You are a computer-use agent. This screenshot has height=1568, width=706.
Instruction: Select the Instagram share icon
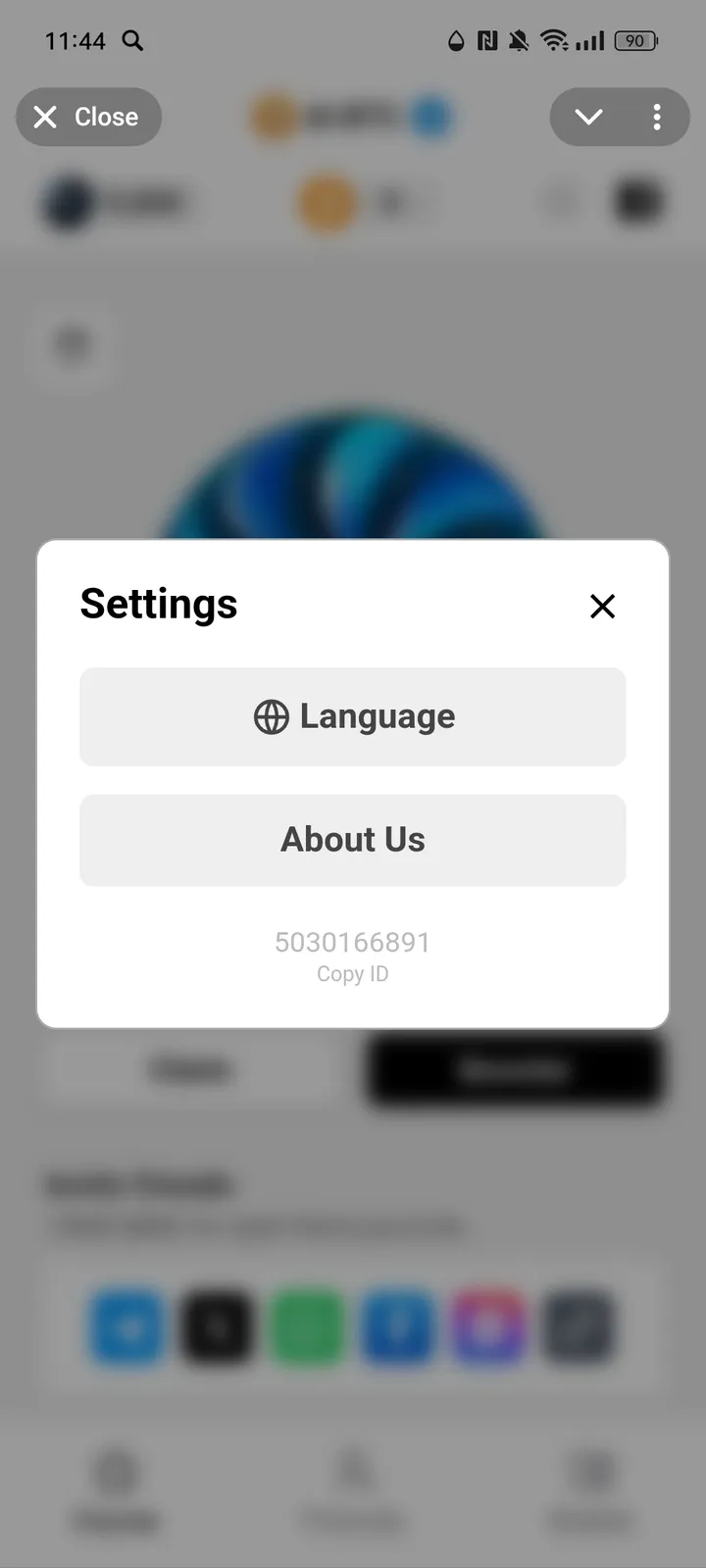click(x=487, y=1329)
